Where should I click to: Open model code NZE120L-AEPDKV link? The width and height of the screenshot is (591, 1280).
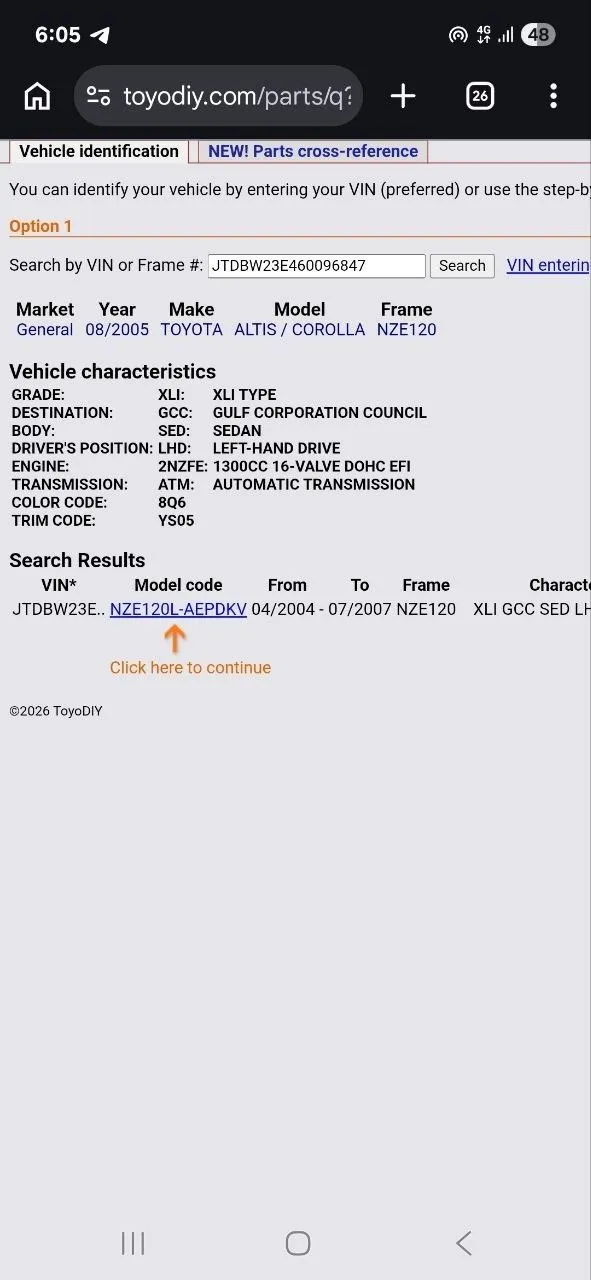click(x=178, y=609)
